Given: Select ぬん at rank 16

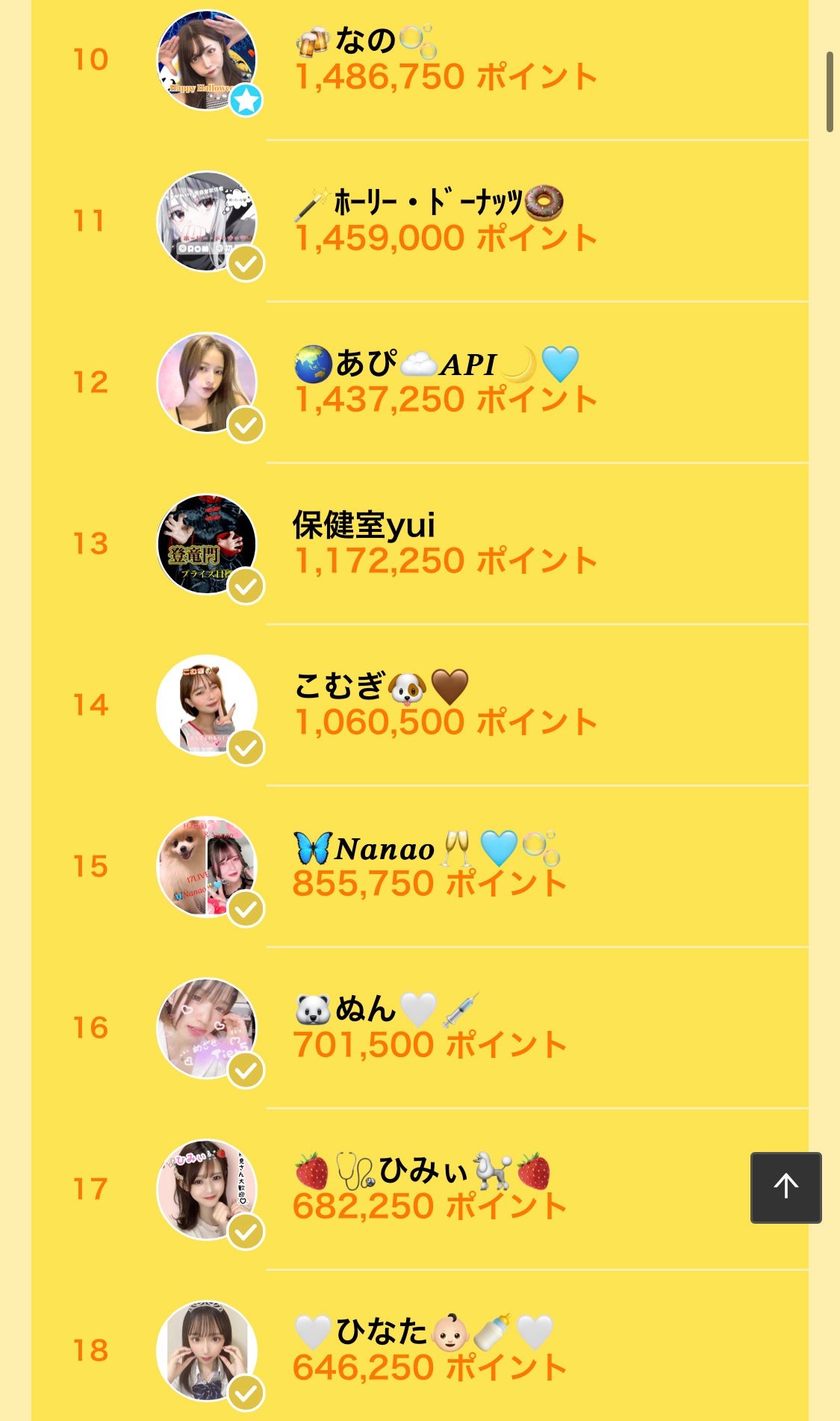Looking at the screenshot, I should [x=420, y=1028].
